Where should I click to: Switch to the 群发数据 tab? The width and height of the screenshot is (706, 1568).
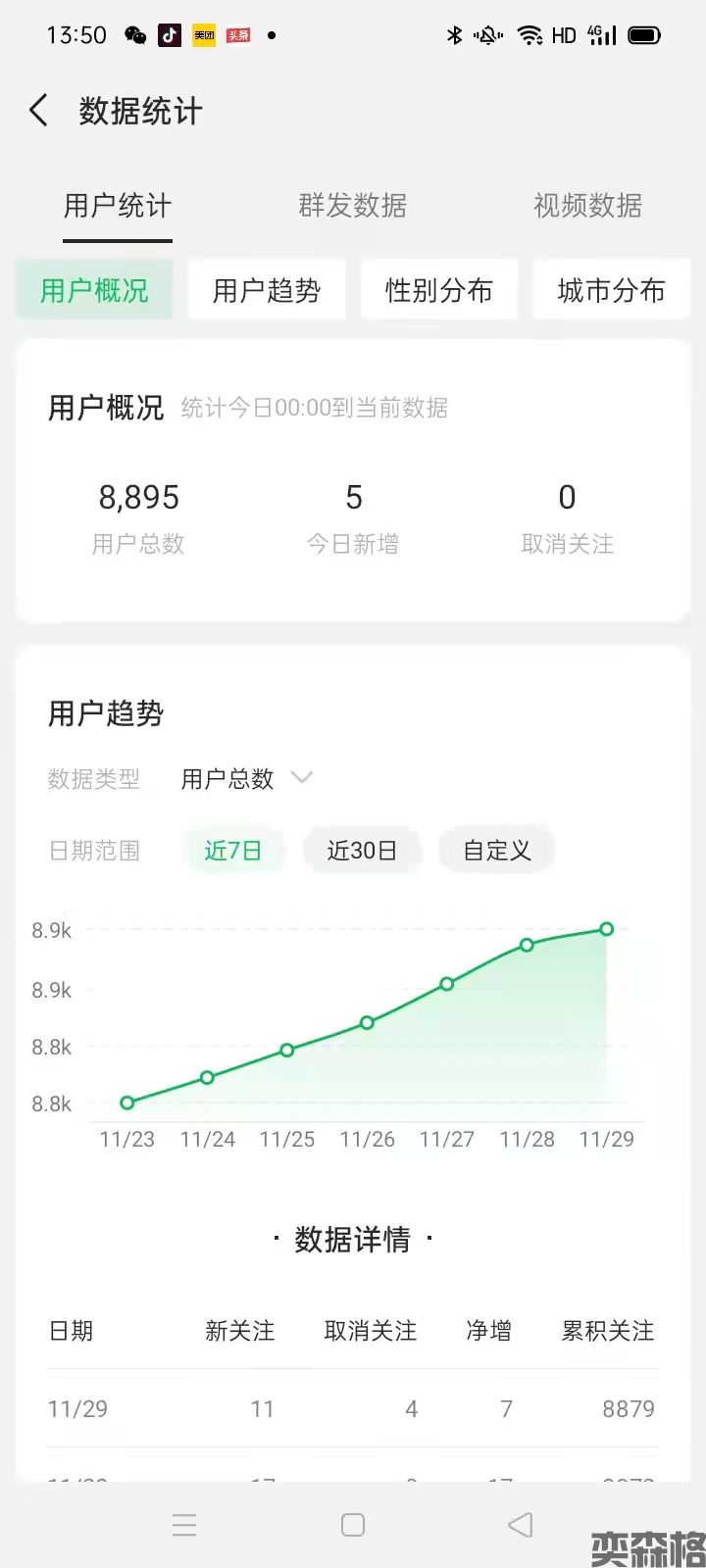(x=352, y=206)
